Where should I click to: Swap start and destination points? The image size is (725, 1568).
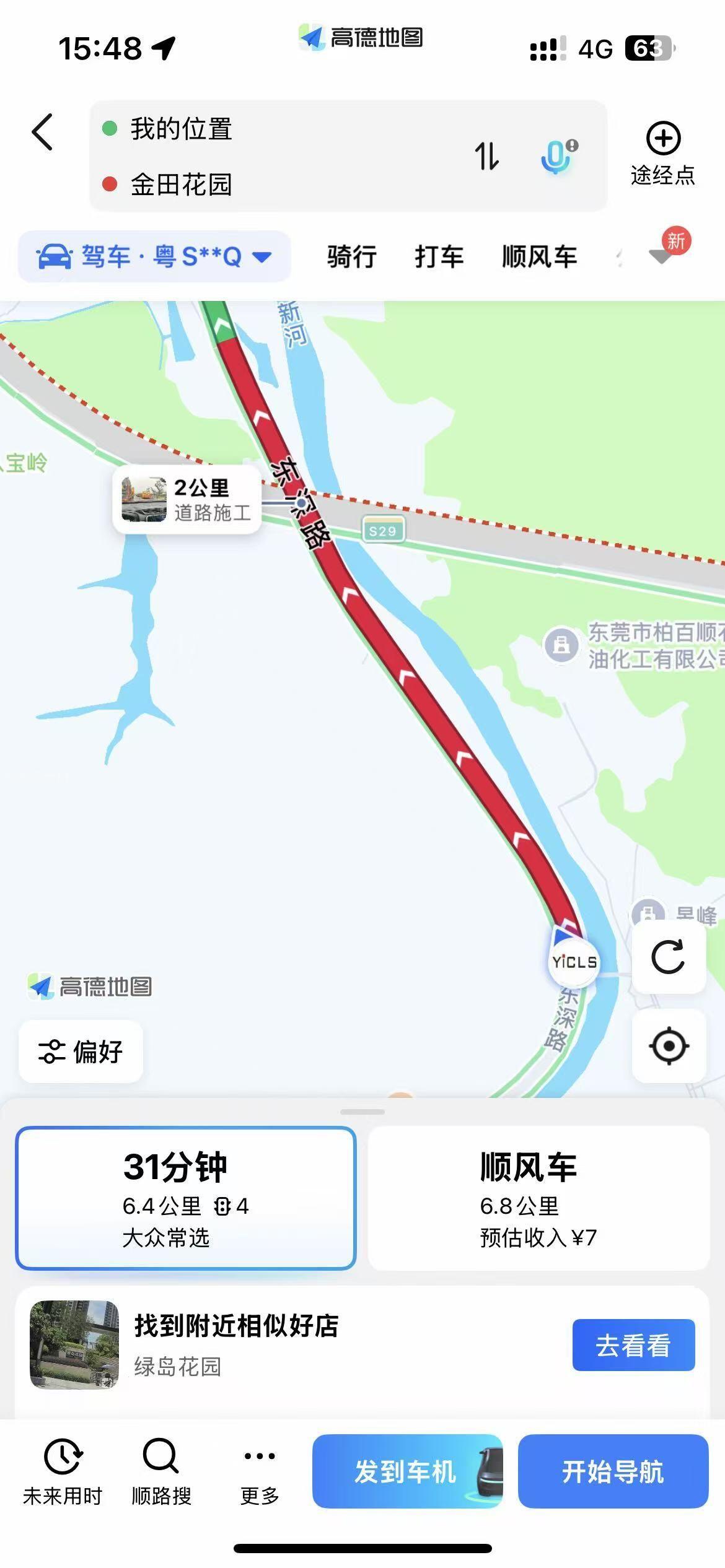(486, 155)
